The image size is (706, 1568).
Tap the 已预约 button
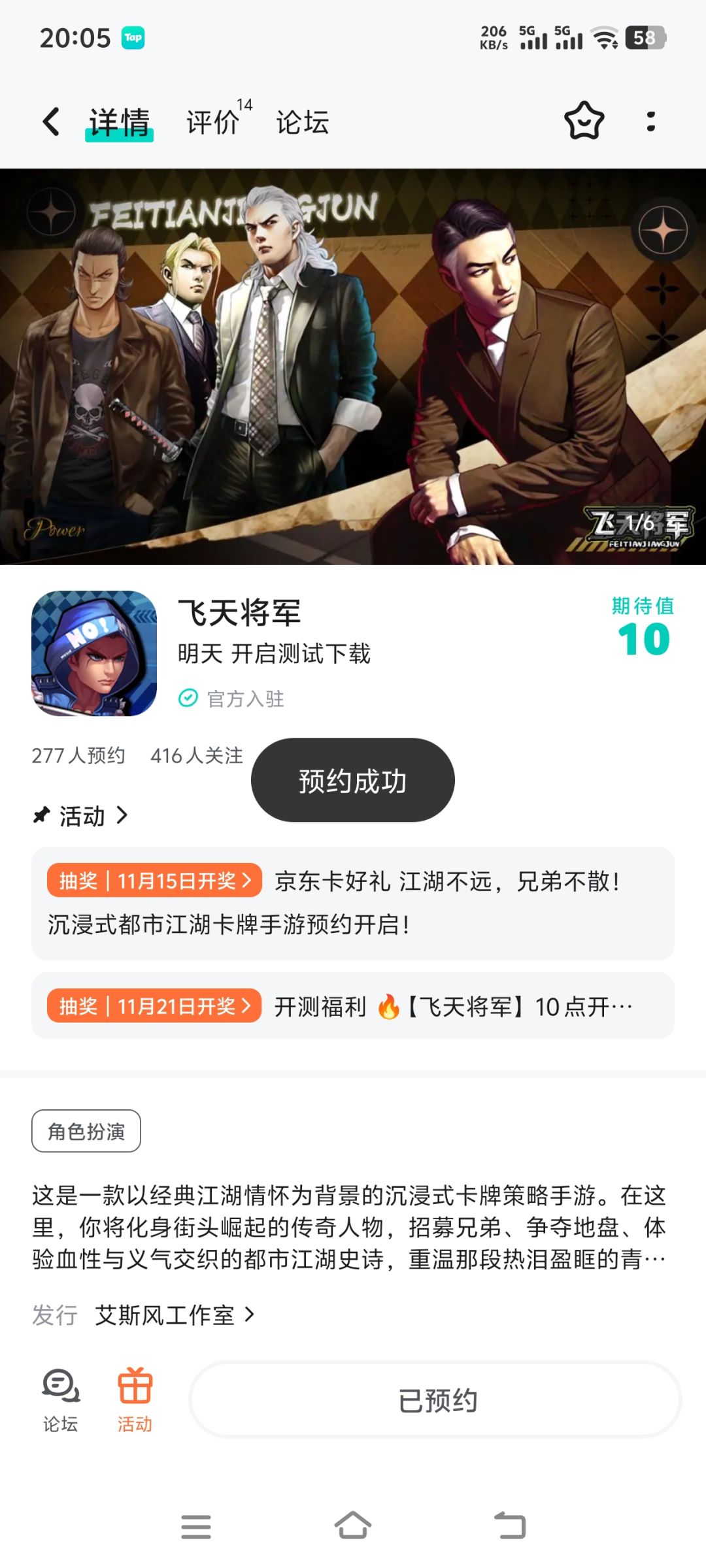coord(436,1400)
